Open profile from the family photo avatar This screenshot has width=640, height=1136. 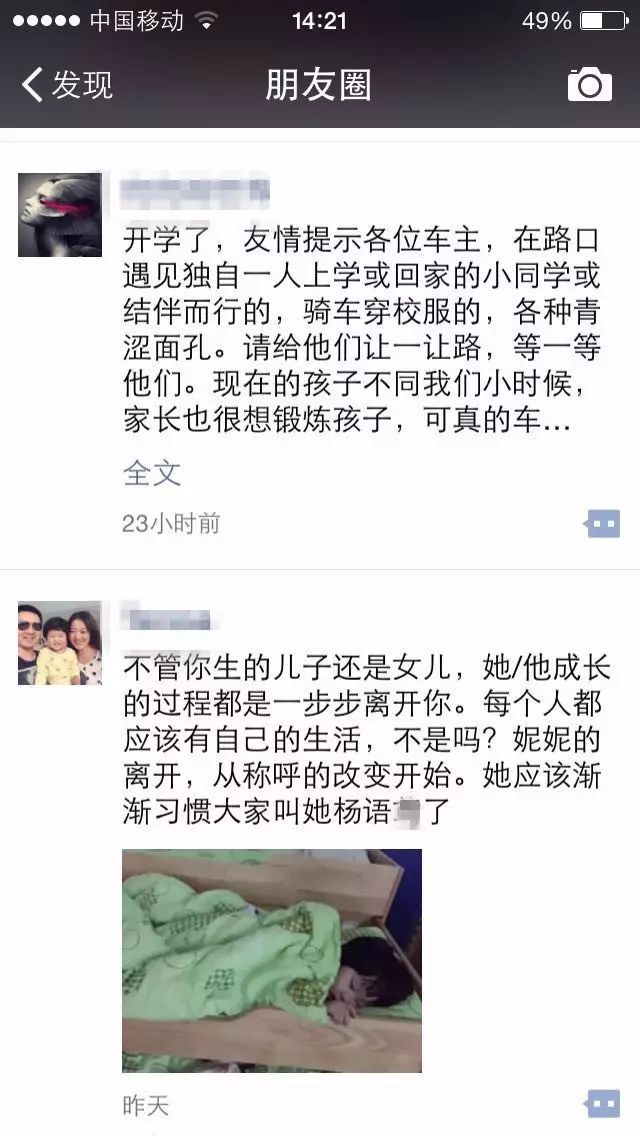[x=60, y=643]
